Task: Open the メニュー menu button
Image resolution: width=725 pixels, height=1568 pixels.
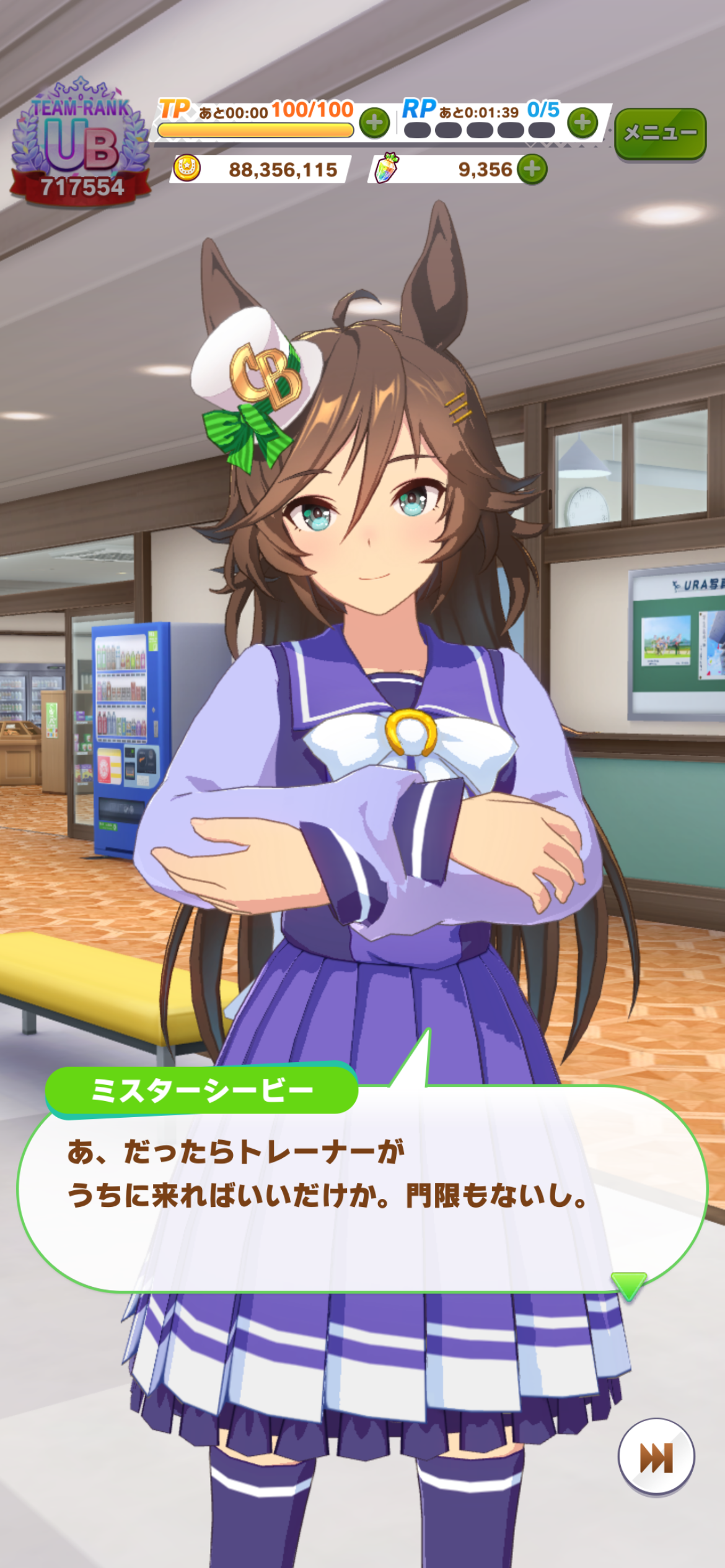Action: [660, 133]
